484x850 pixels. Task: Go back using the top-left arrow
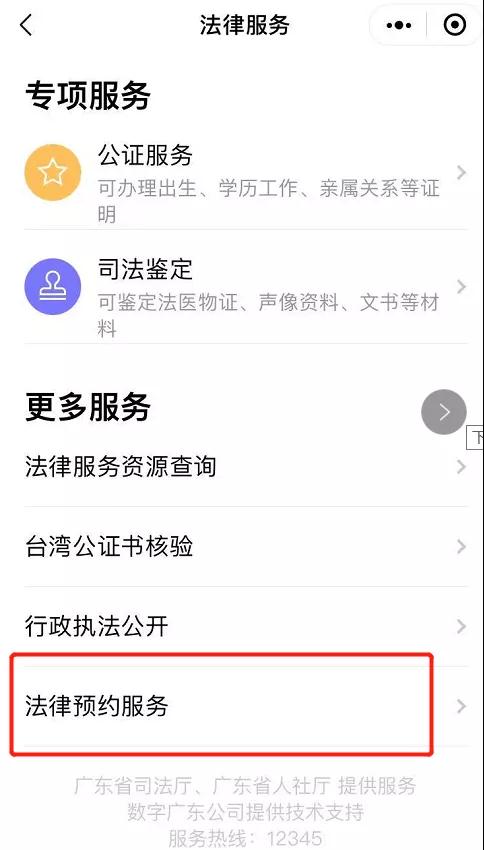26,25
